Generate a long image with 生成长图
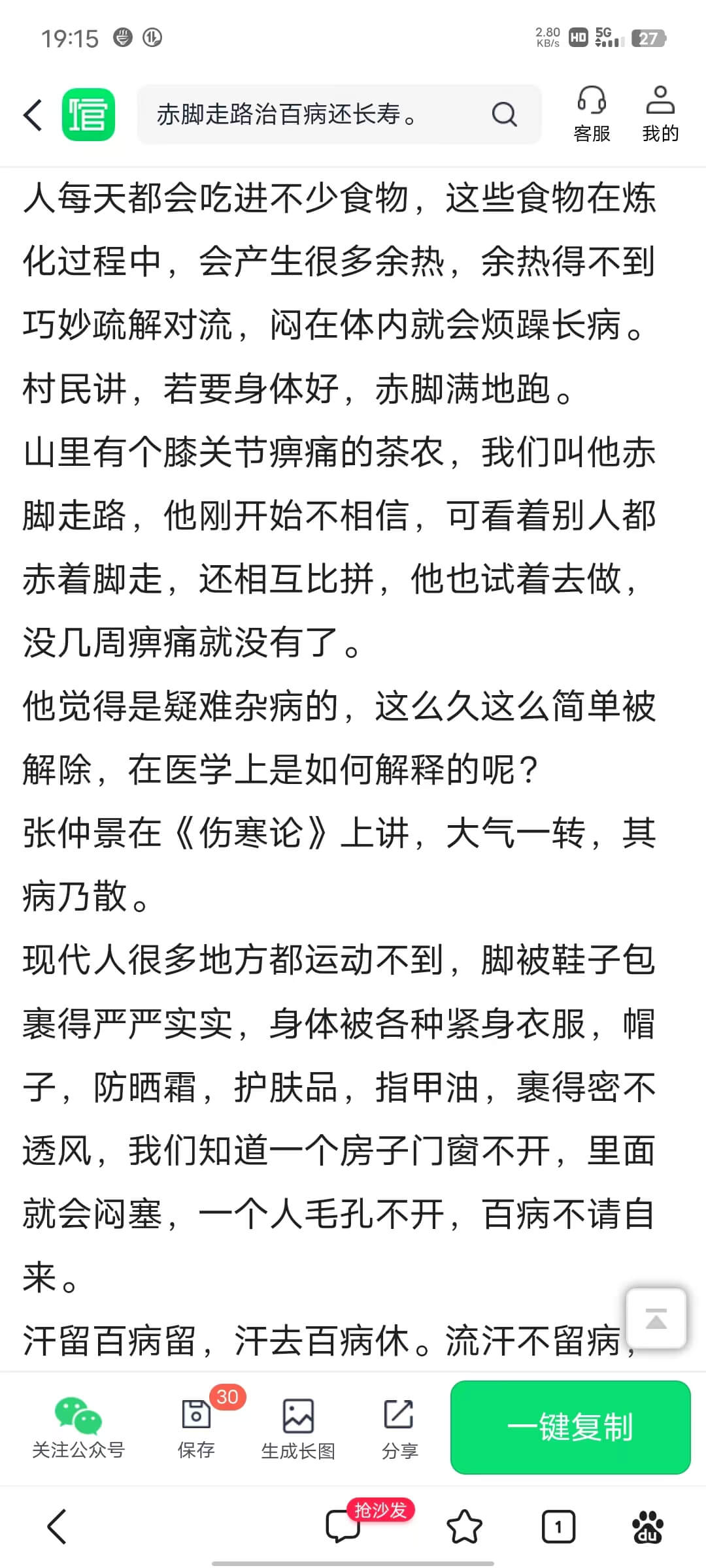 (298, 1428)
